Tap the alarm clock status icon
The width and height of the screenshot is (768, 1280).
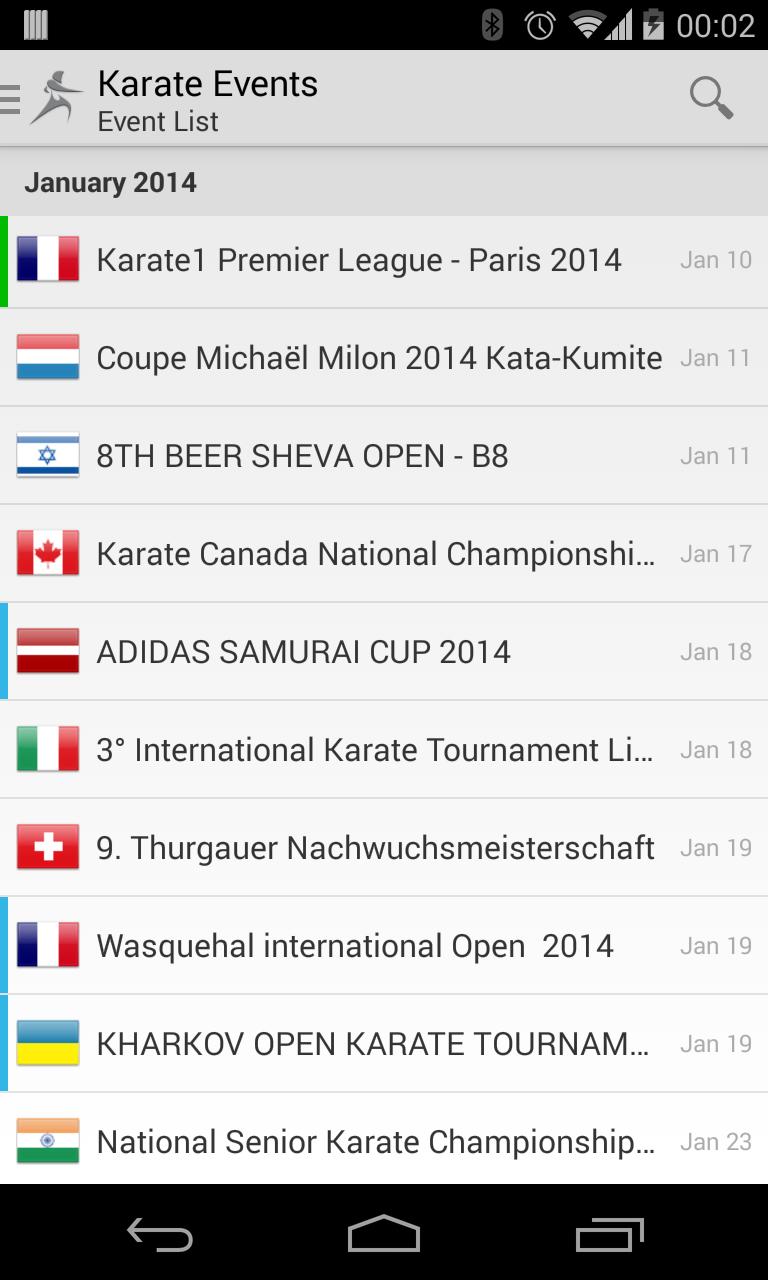[539, 25]
